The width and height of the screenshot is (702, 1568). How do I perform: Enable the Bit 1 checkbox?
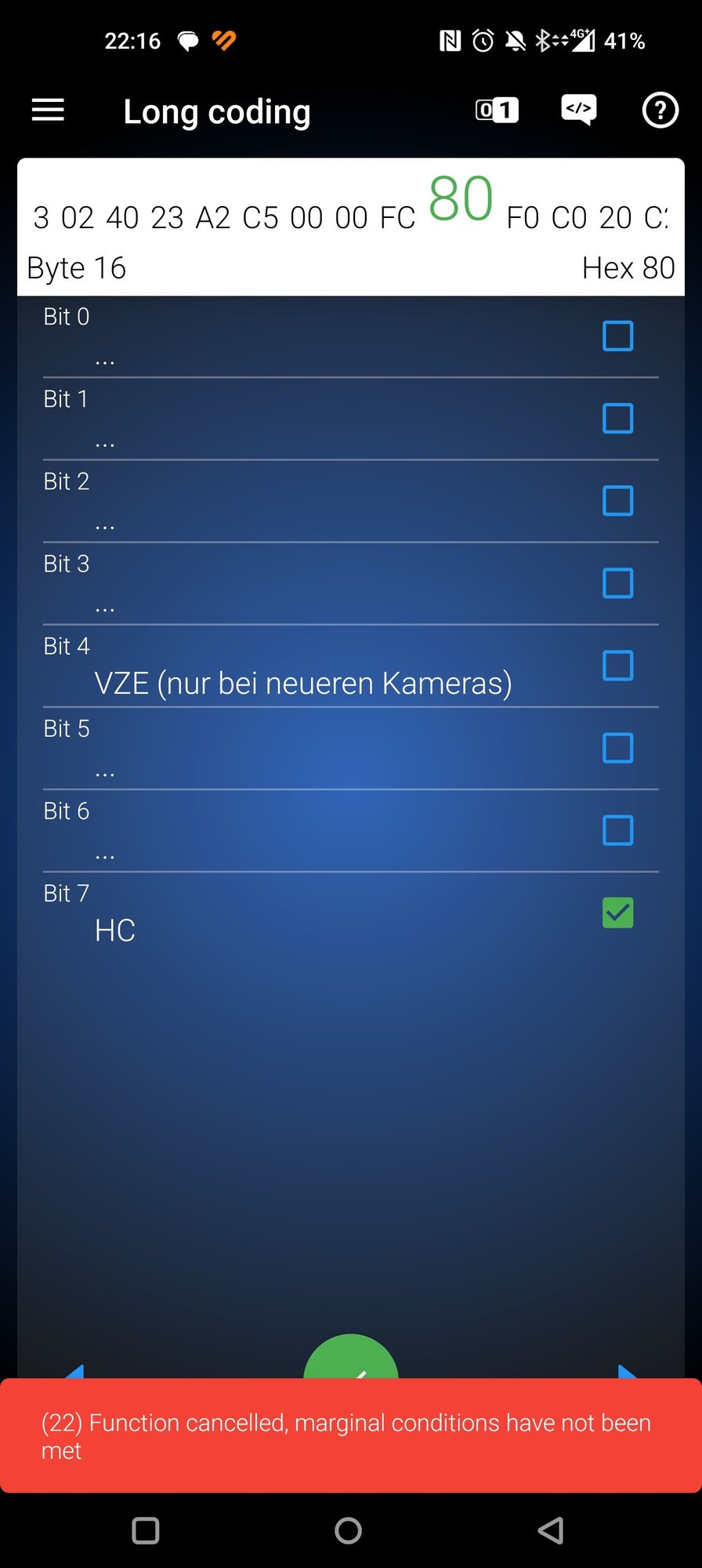coord(617,419)
